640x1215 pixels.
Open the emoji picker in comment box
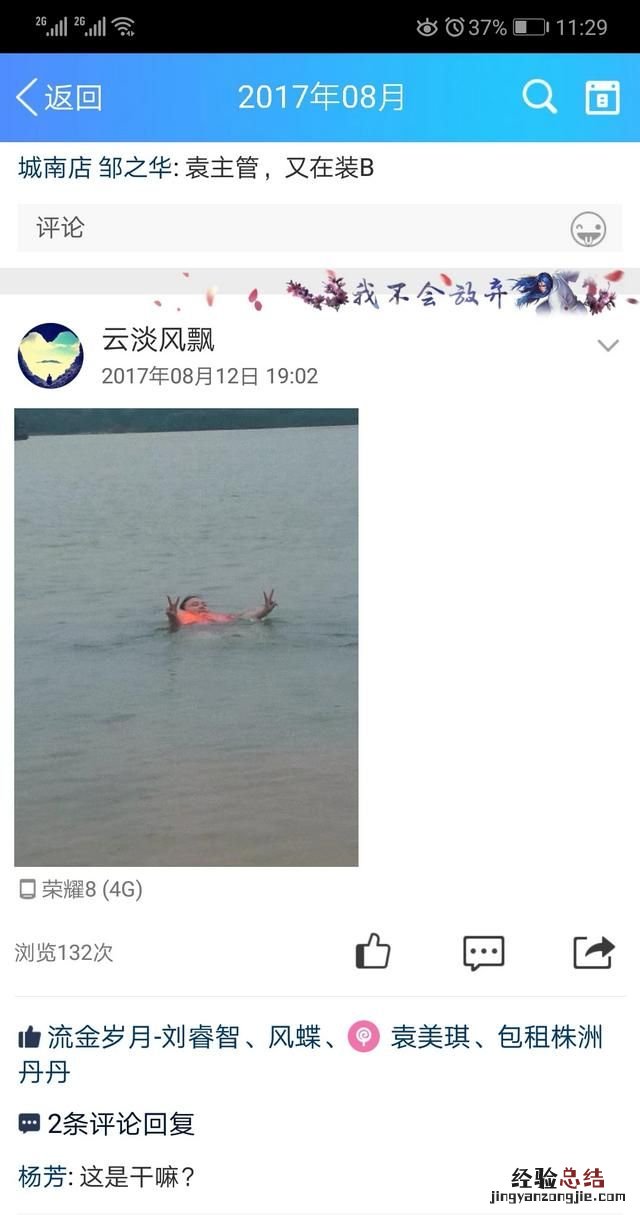(x=588, y=229)
